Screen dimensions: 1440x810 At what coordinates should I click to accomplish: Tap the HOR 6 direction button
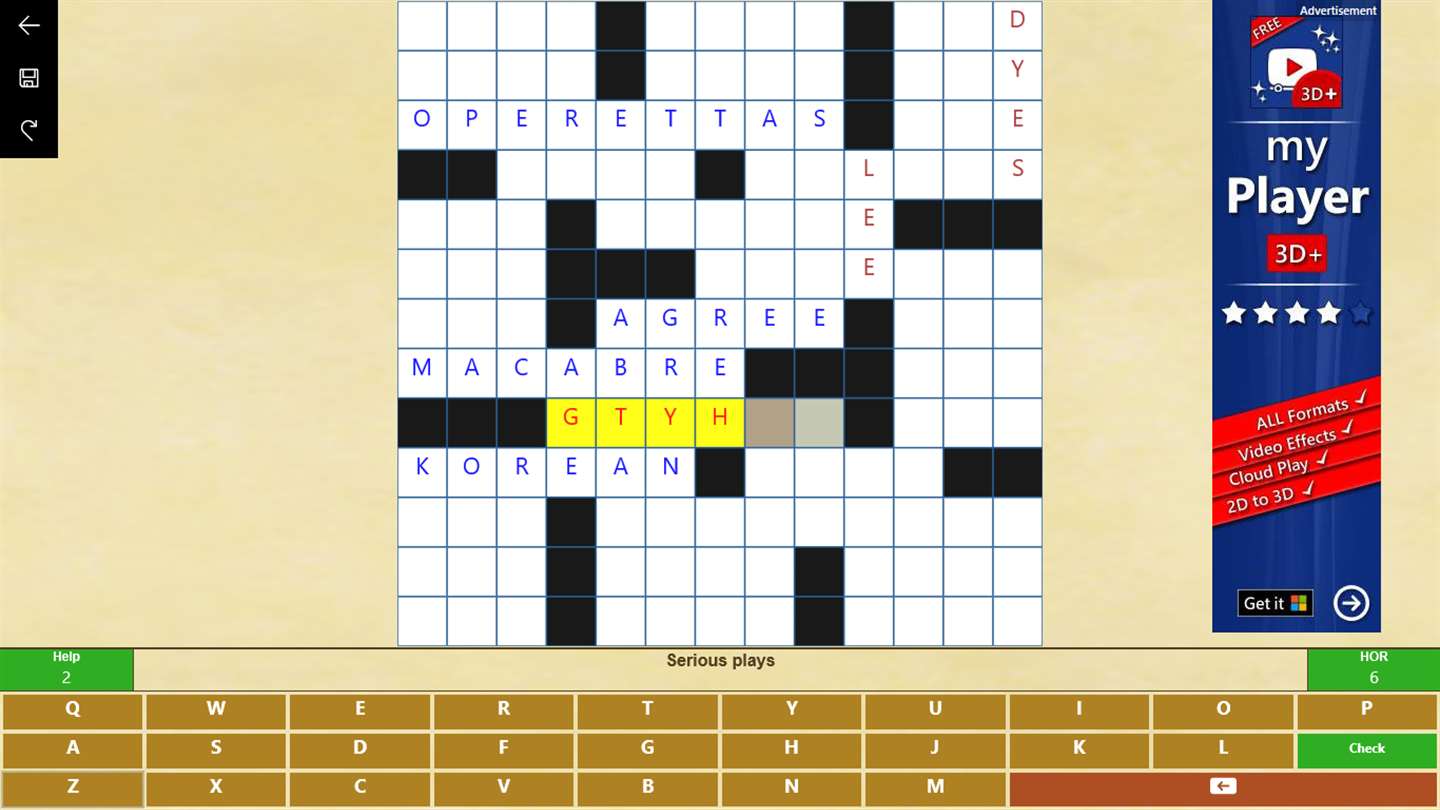[x=1373, y=668]
